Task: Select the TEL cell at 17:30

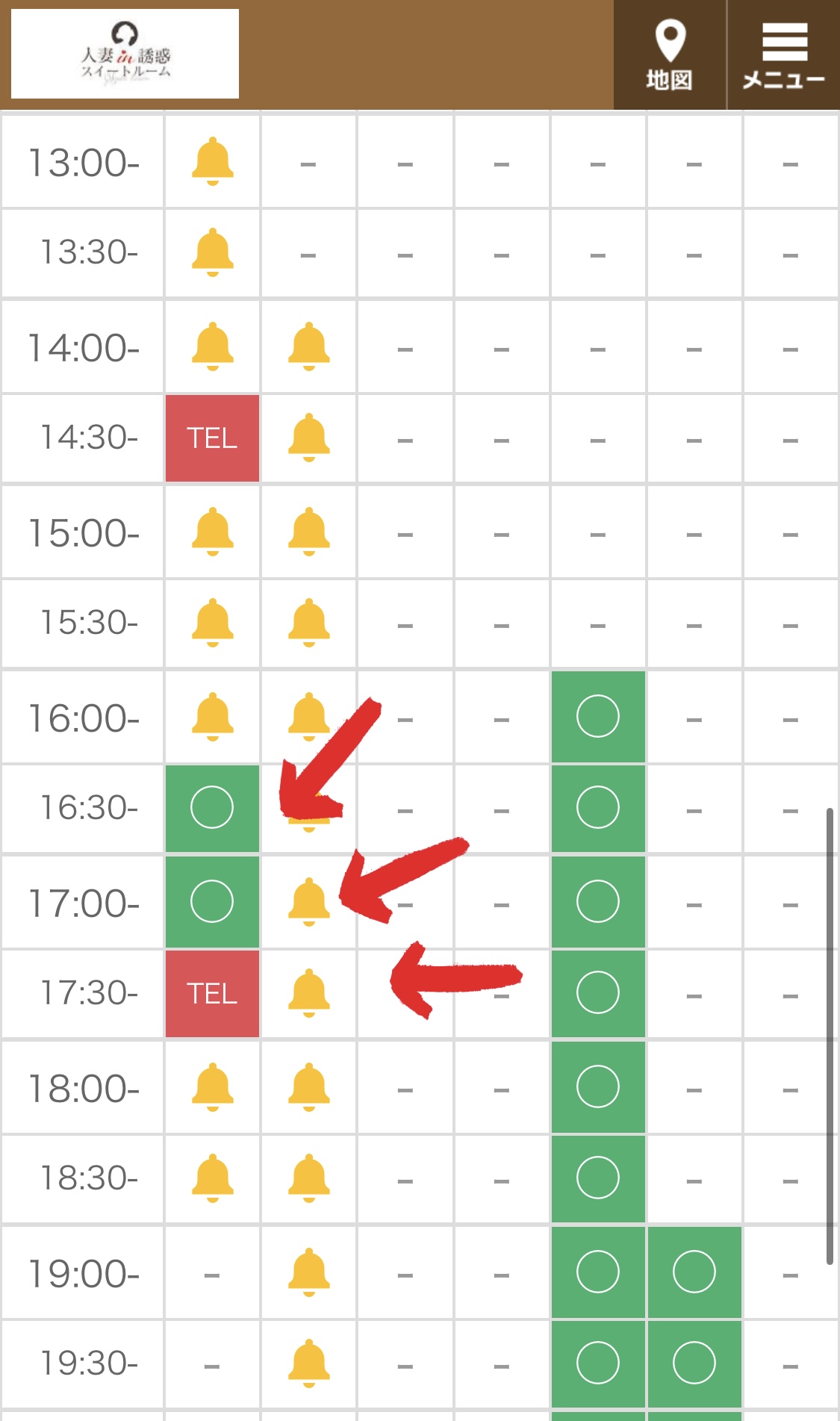Action: pos(212,994)
